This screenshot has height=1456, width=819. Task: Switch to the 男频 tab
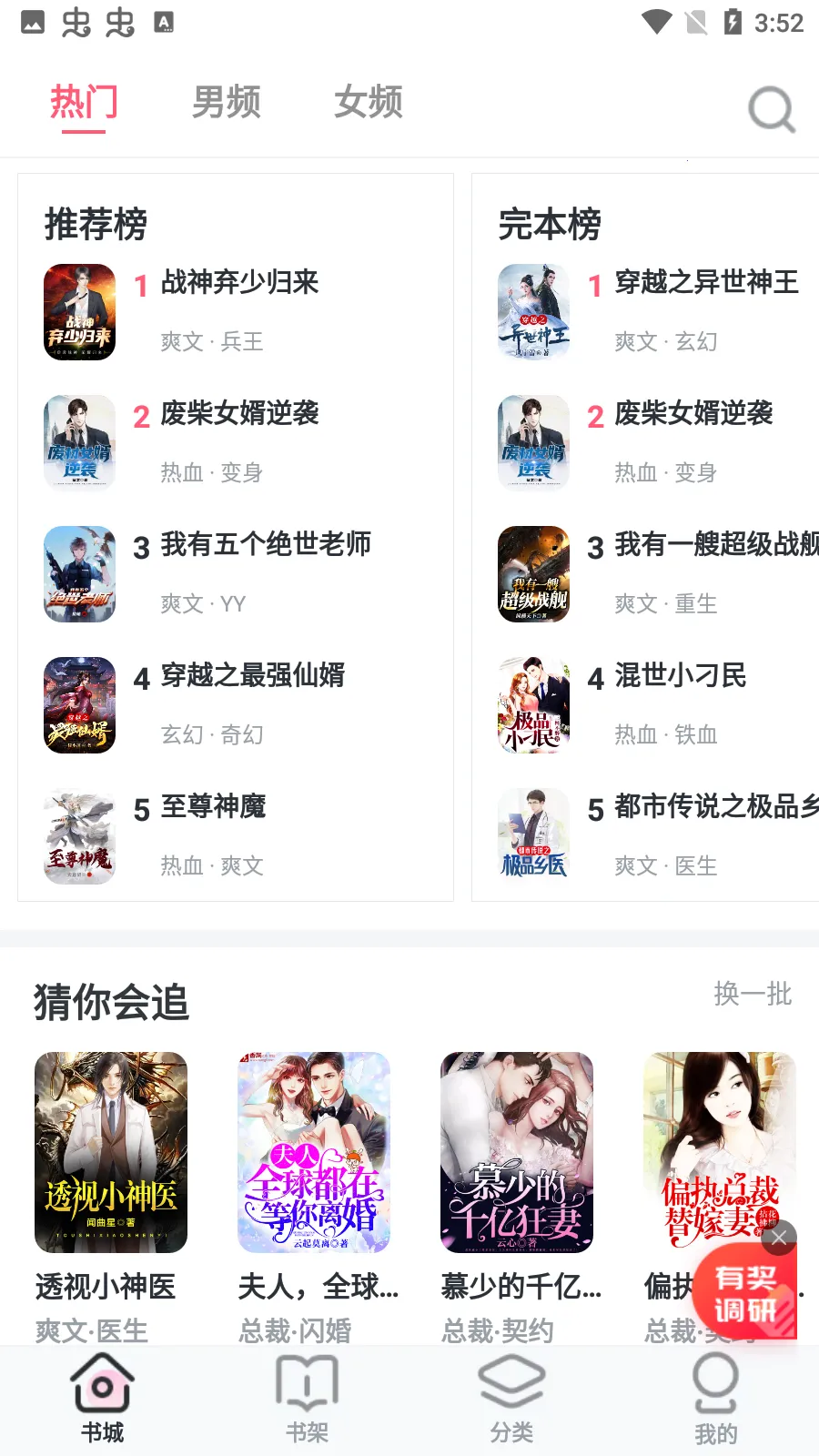pos(227,102)
